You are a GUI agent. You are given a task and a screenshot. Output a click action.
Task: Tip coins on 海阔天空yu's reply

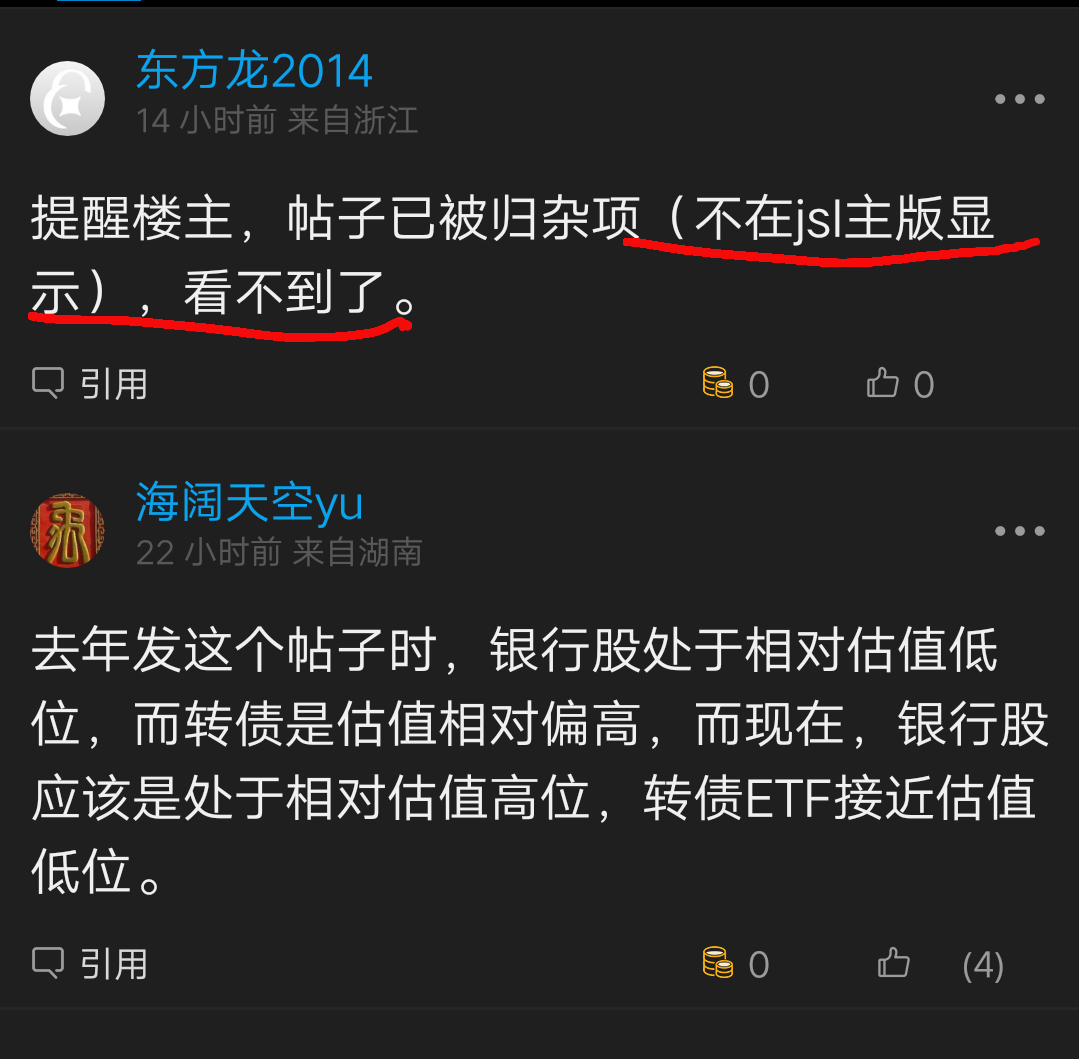[735, 963]
